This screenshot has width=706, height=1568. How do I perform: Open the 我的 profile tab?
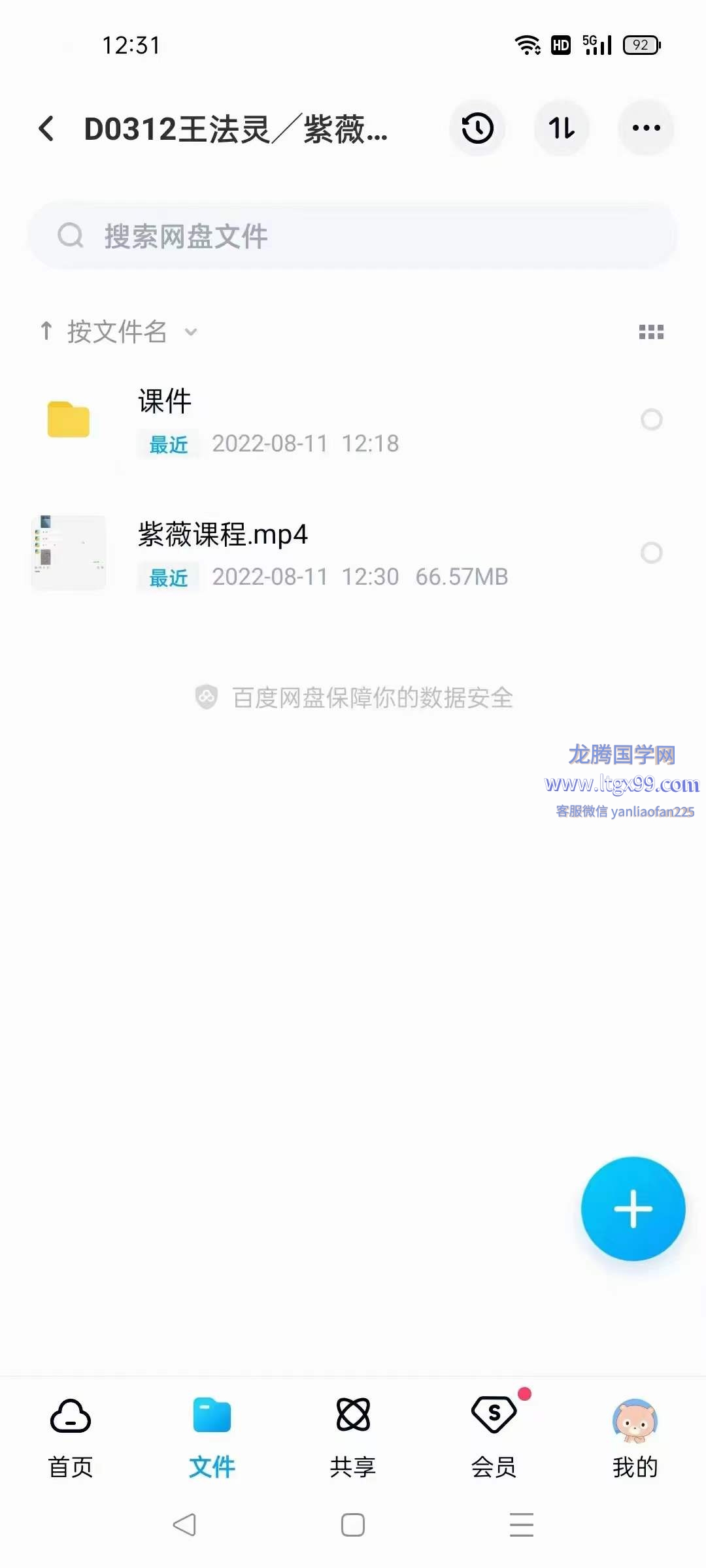pos(635,1437)
